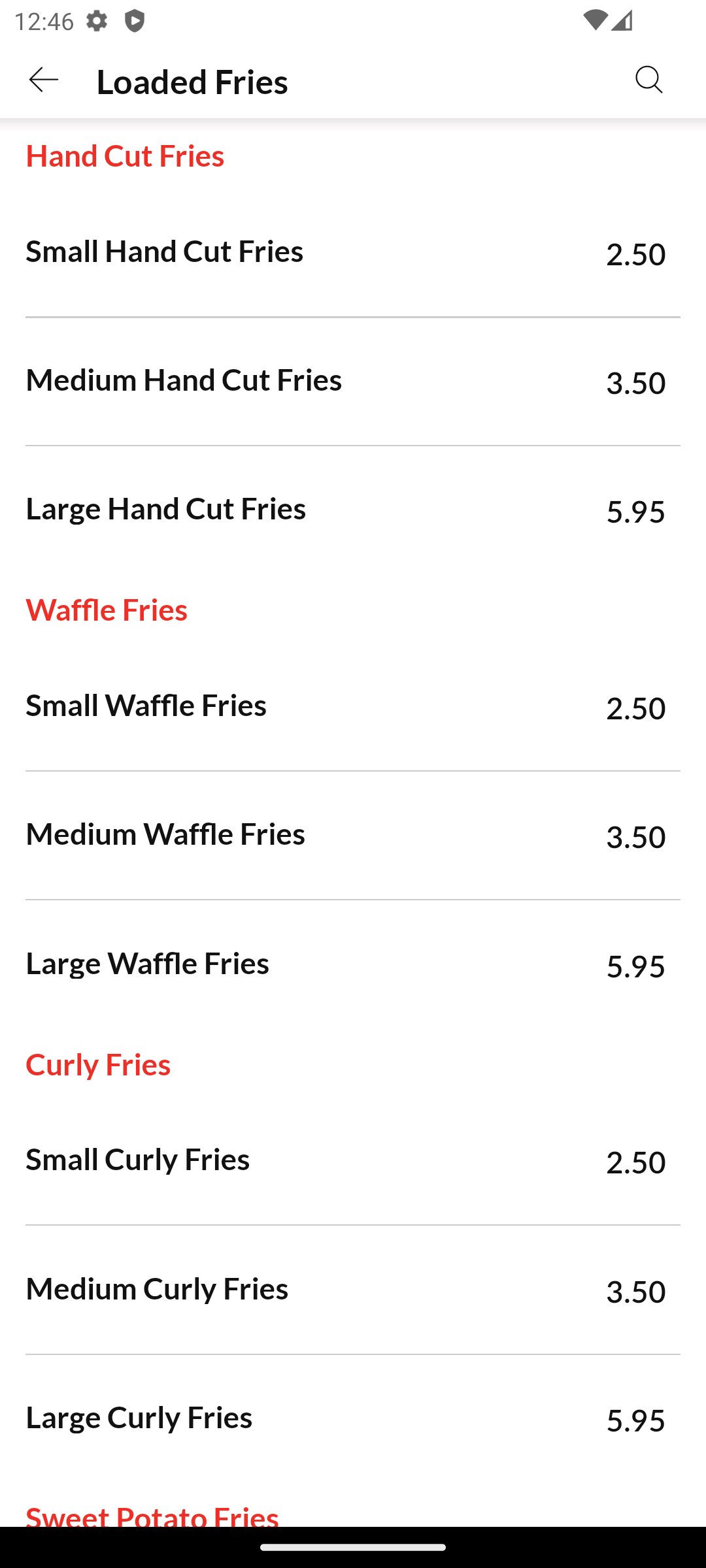
Task: Tap Medium Curly Fries row
Action: pos(353,1290)
